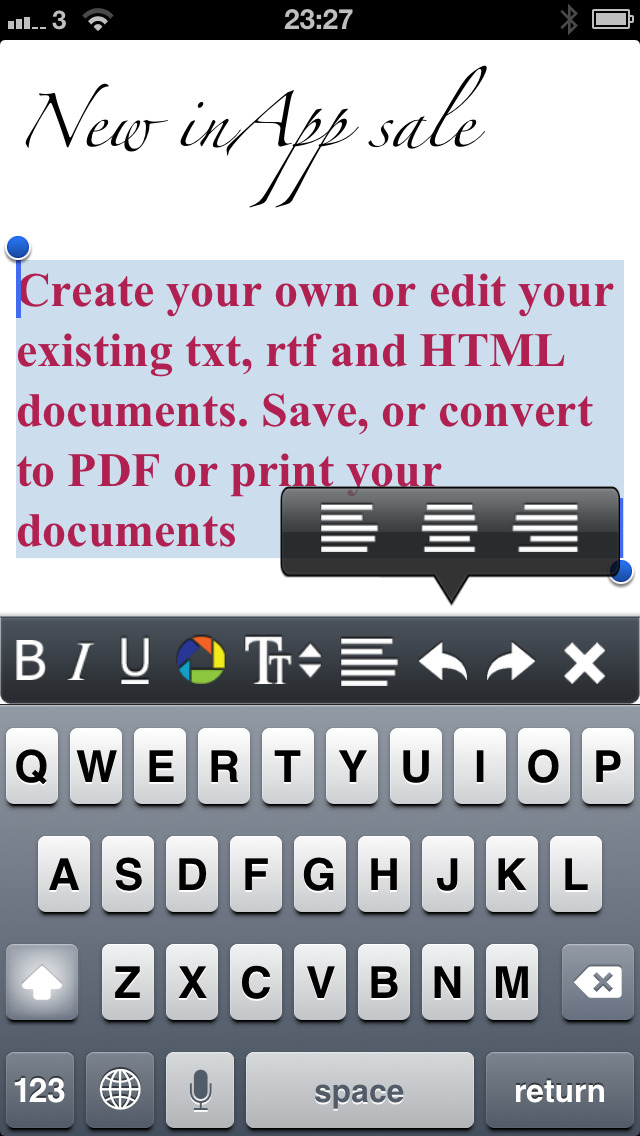The height and width of the screenshot is (1136, 640).
Task: Apply bold formatting with the B button
Action: pyautogui.click(x=30, y=661)
